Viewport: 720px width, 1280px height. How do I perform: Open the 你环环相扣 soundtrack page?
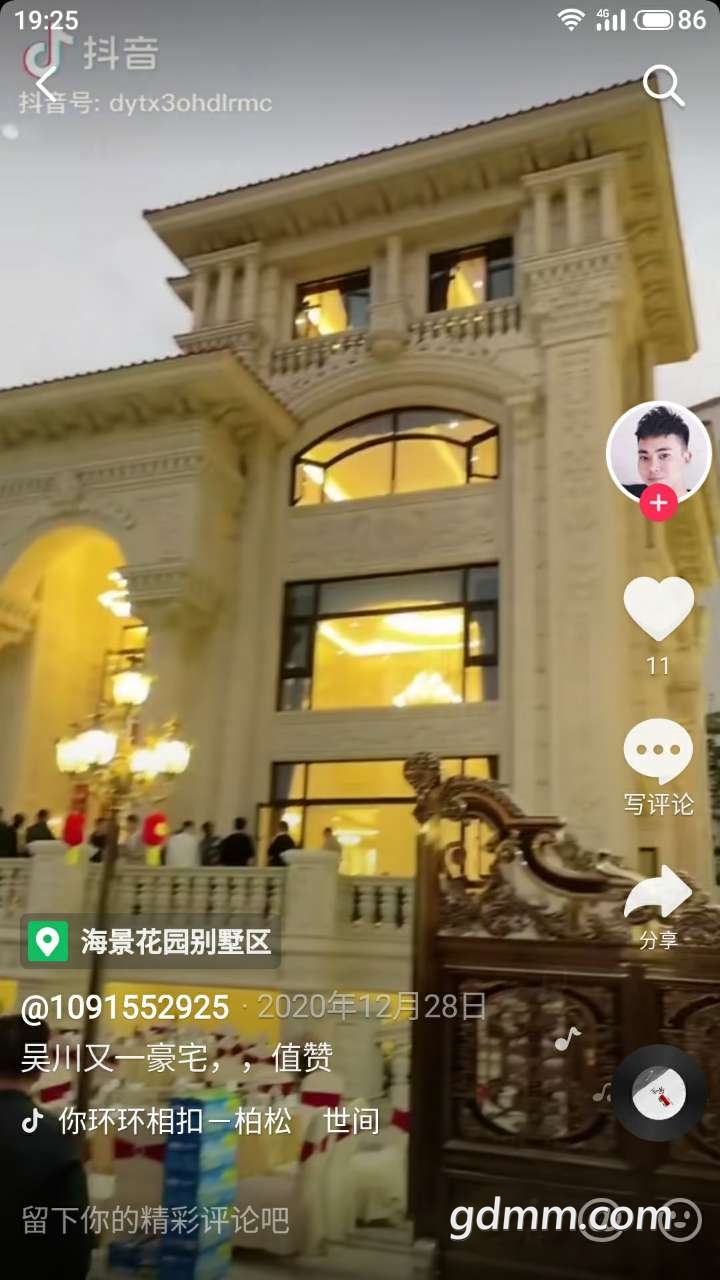pos(200,1121)
